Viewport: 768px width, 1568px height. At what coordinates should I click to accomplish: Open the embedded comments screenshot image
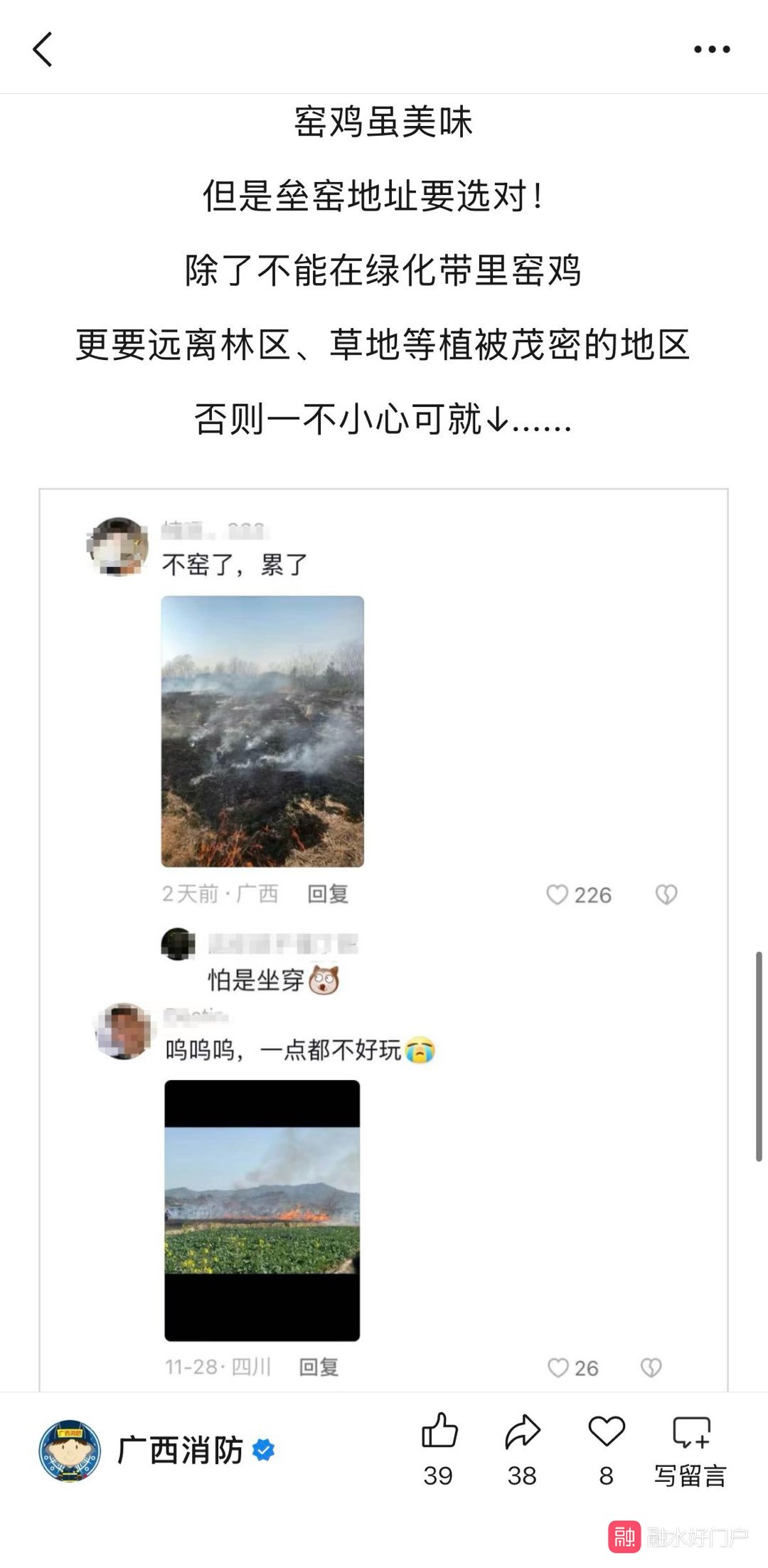point(383,939)
